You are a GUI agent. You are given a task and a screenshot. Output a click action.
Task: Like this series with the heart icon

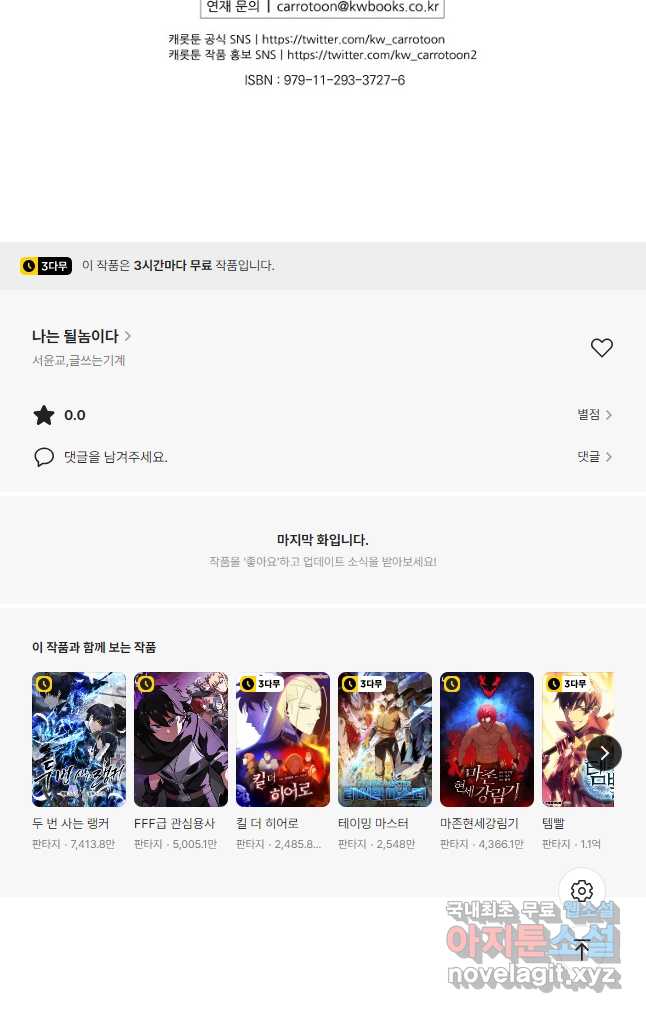[601, 348]
